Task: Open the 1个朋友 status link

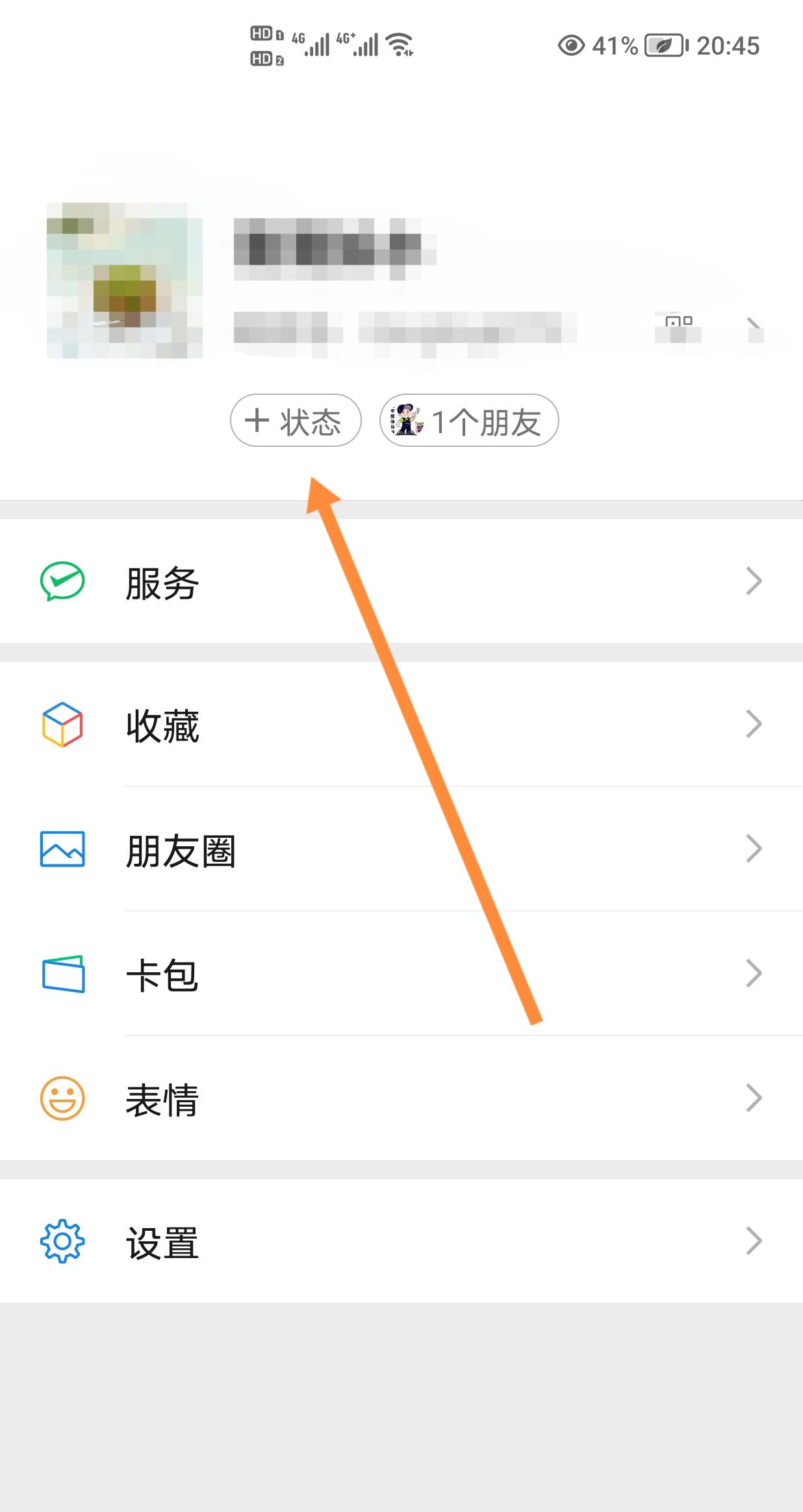Action: 469,420
